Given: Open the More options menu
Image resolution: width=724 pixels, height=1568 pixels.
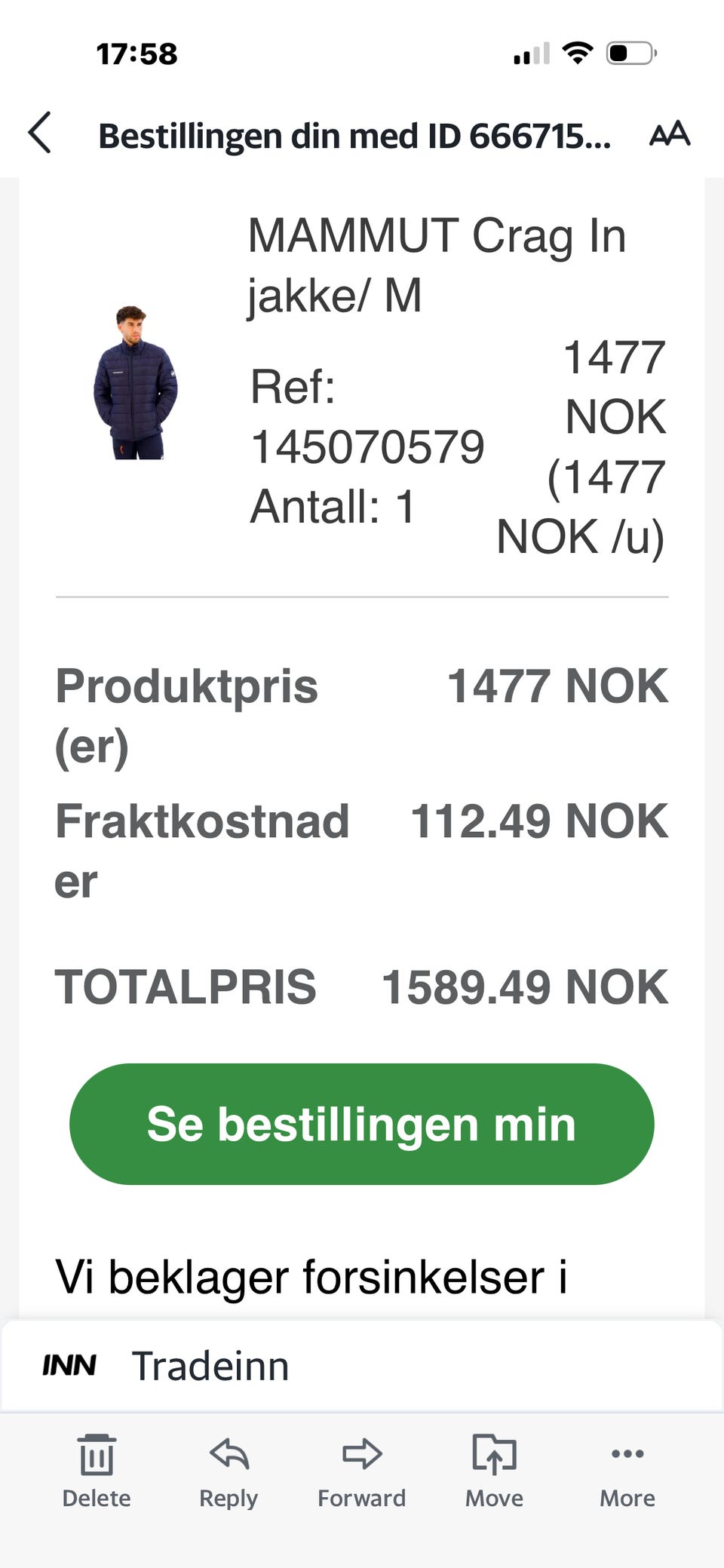Looking at the screenshot, I should tap(627, 1471).
